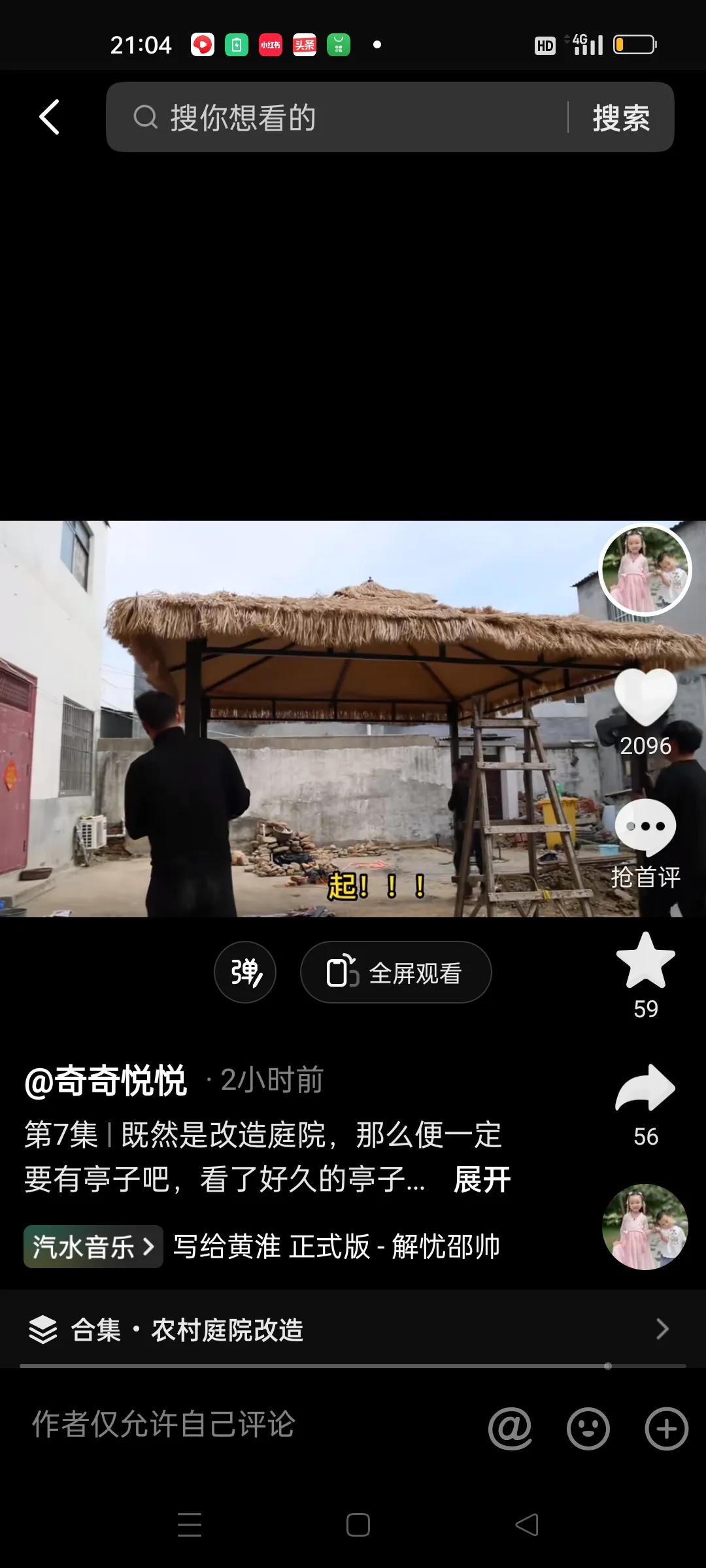
Task: Open the spinning music disc avatar
Action: pos(645,1227)
